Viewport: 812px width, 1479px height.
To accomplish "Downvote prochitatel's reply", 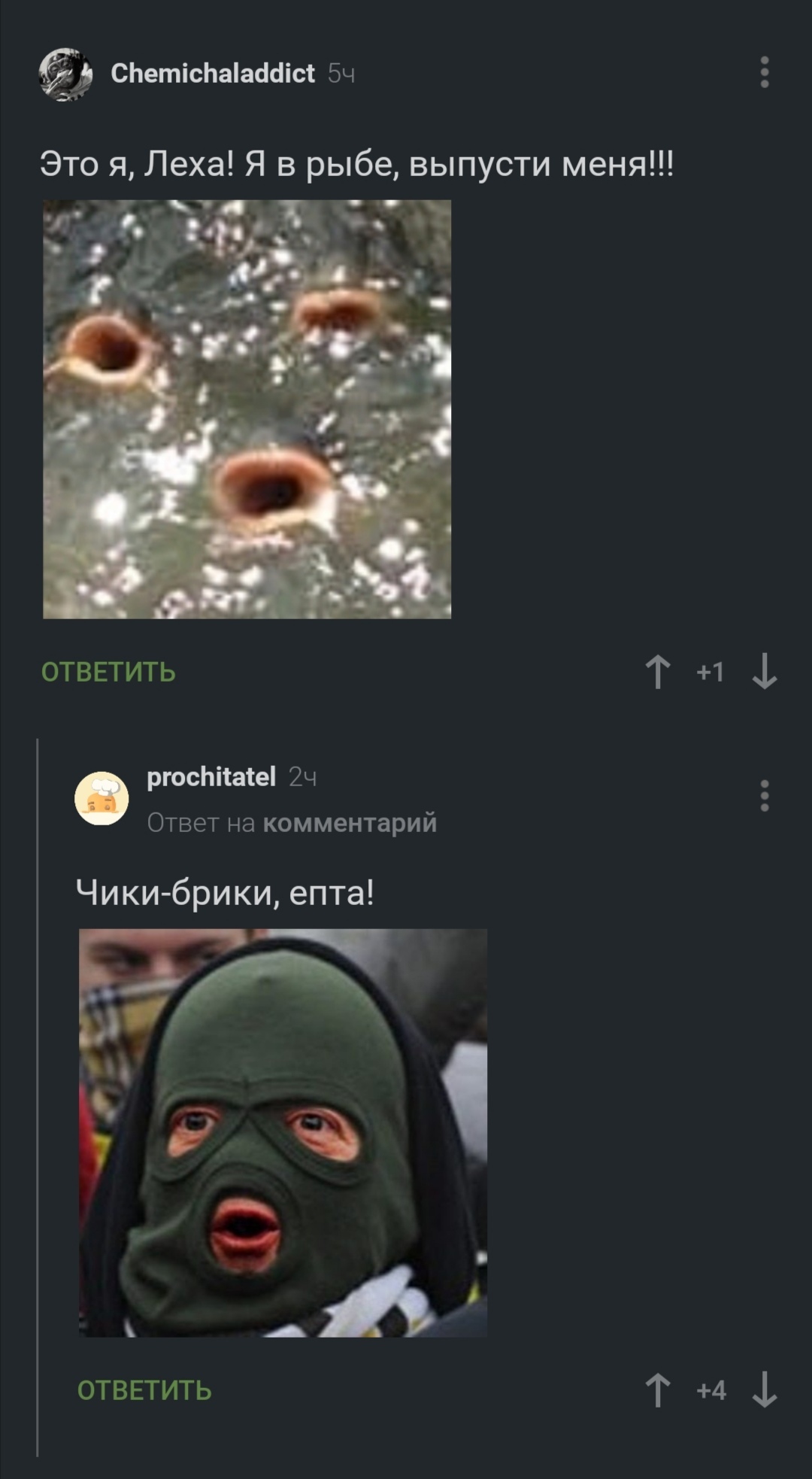I will (765, 1390).
